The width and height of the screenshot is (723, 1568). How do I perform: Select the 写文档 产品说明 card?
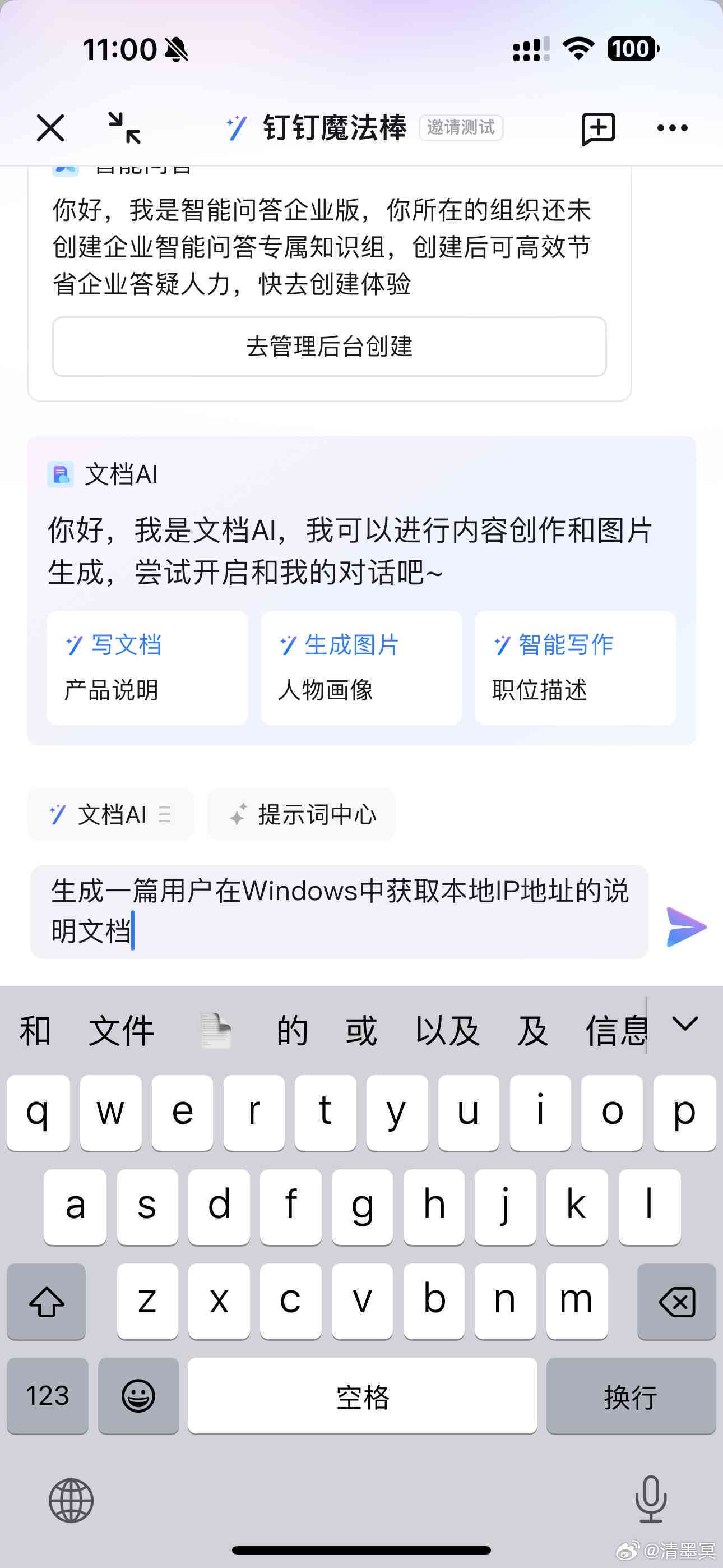pos(147,668)
